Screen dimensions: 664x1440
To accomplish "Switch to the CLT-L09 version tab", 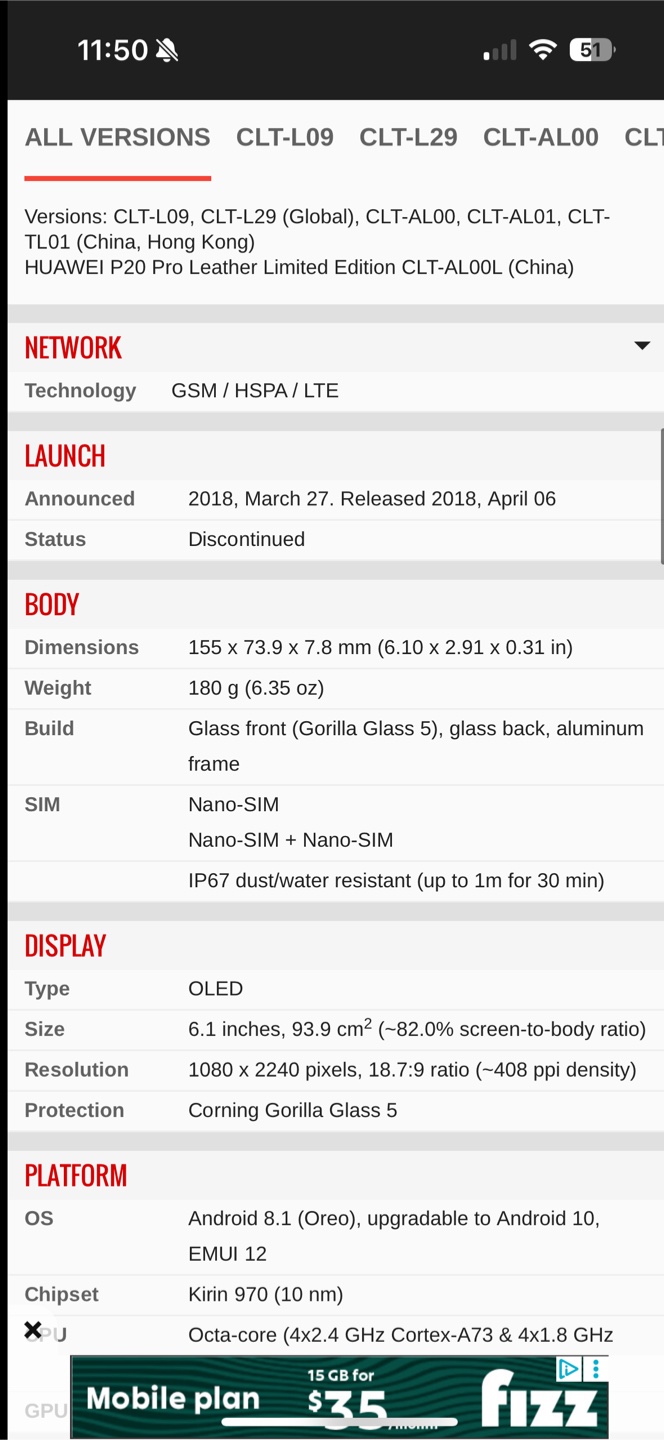I will pos(285,137).
